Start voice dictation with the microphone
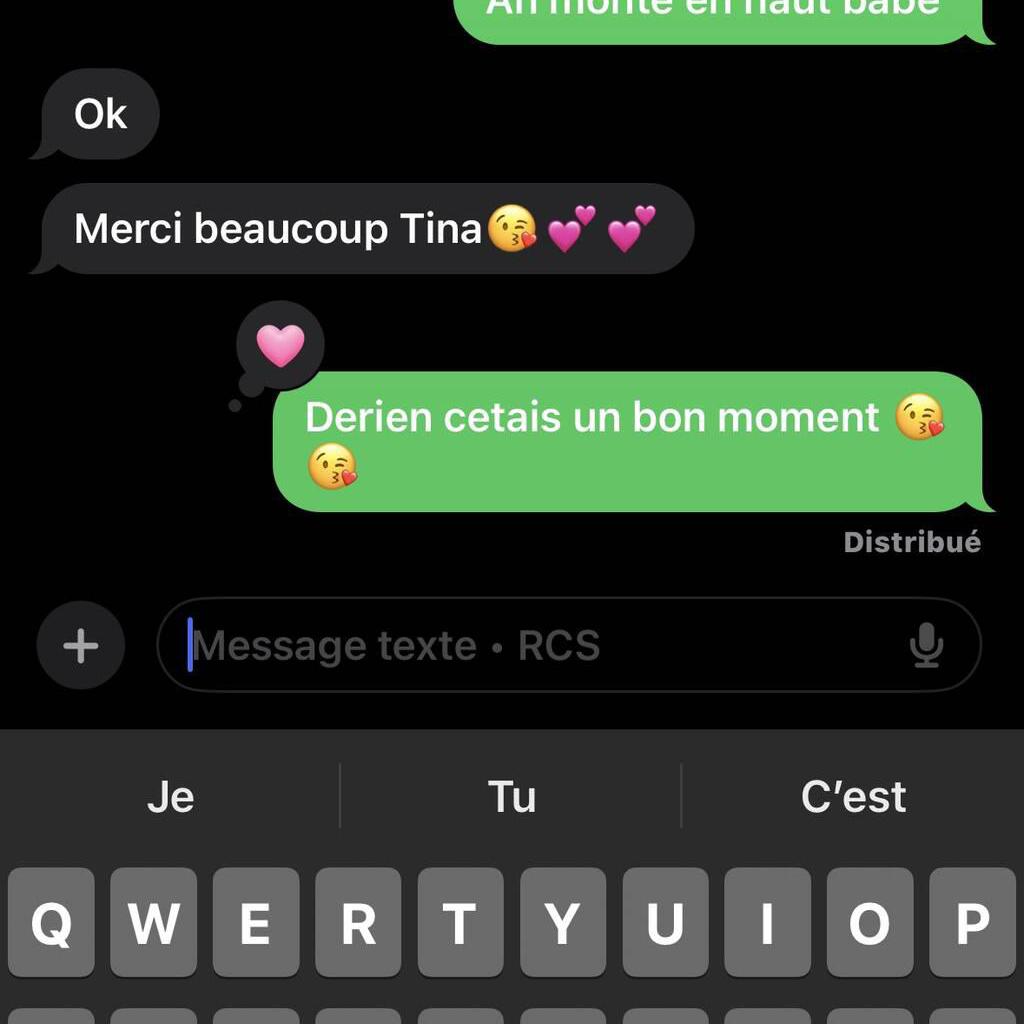Screen dimensions: 1024x1024 [x=927, y=645]
